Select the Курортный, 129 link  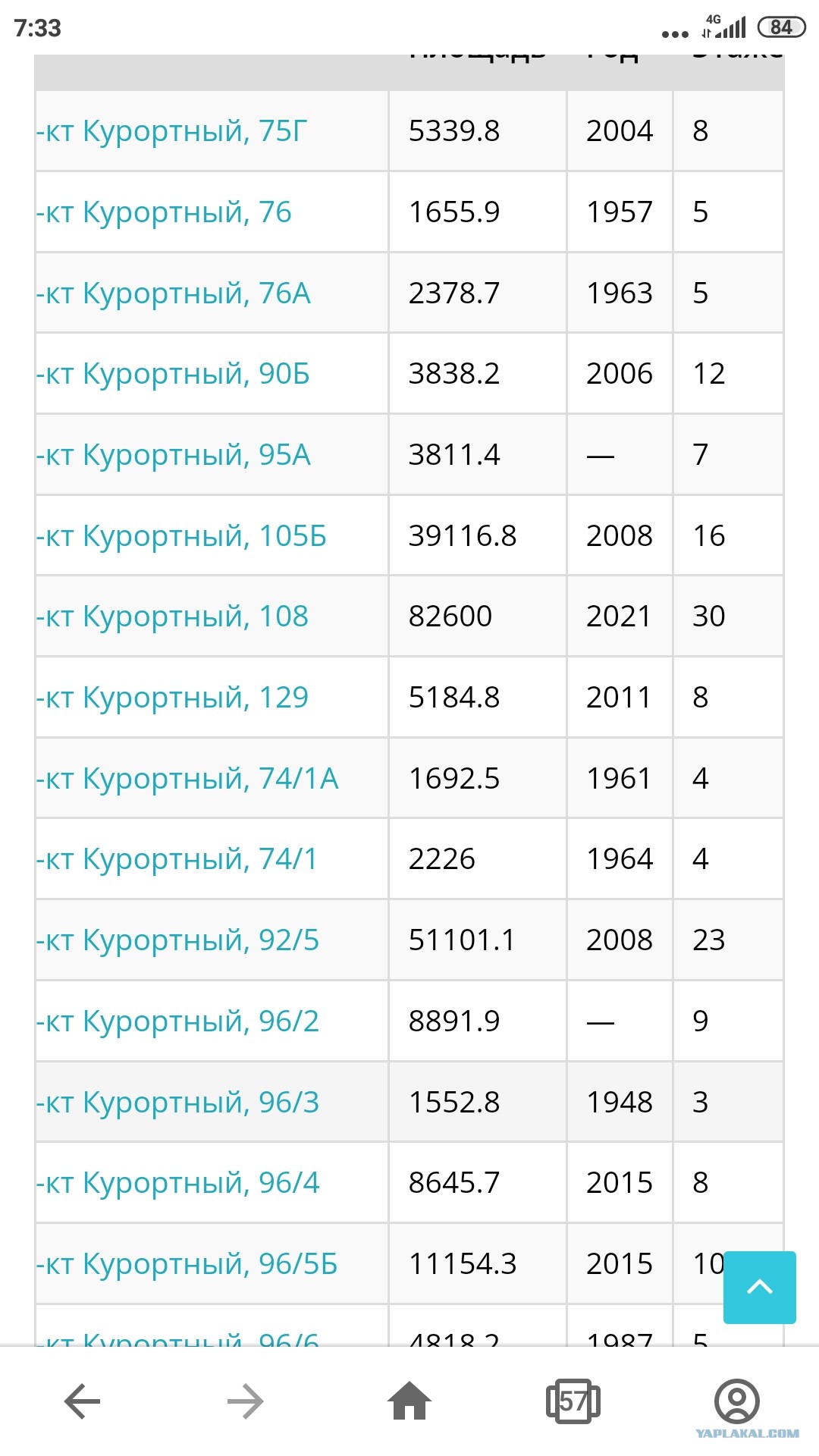pyautogui.click(x=172, y=698)
